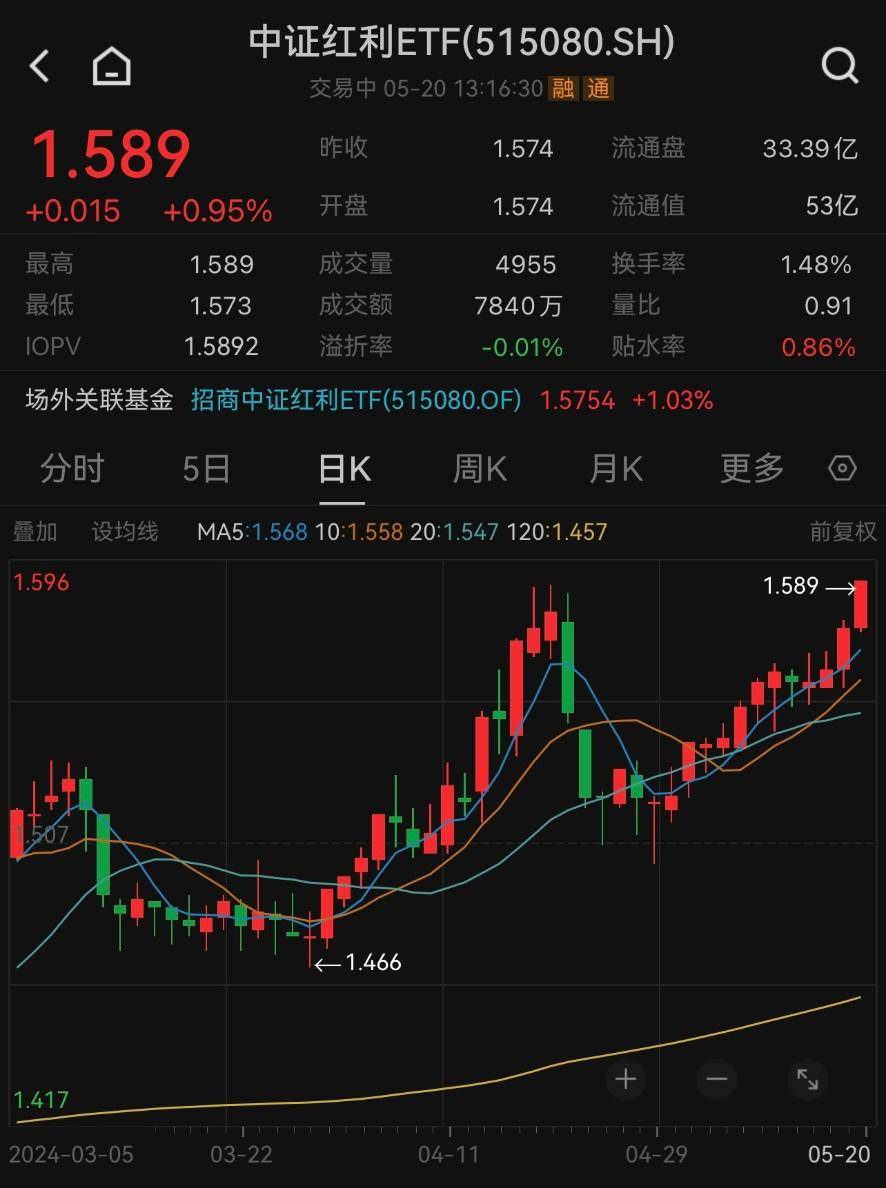Zoom out with the minus icon on chart
Screen dimensions: 886x1188
[716, 1080]
